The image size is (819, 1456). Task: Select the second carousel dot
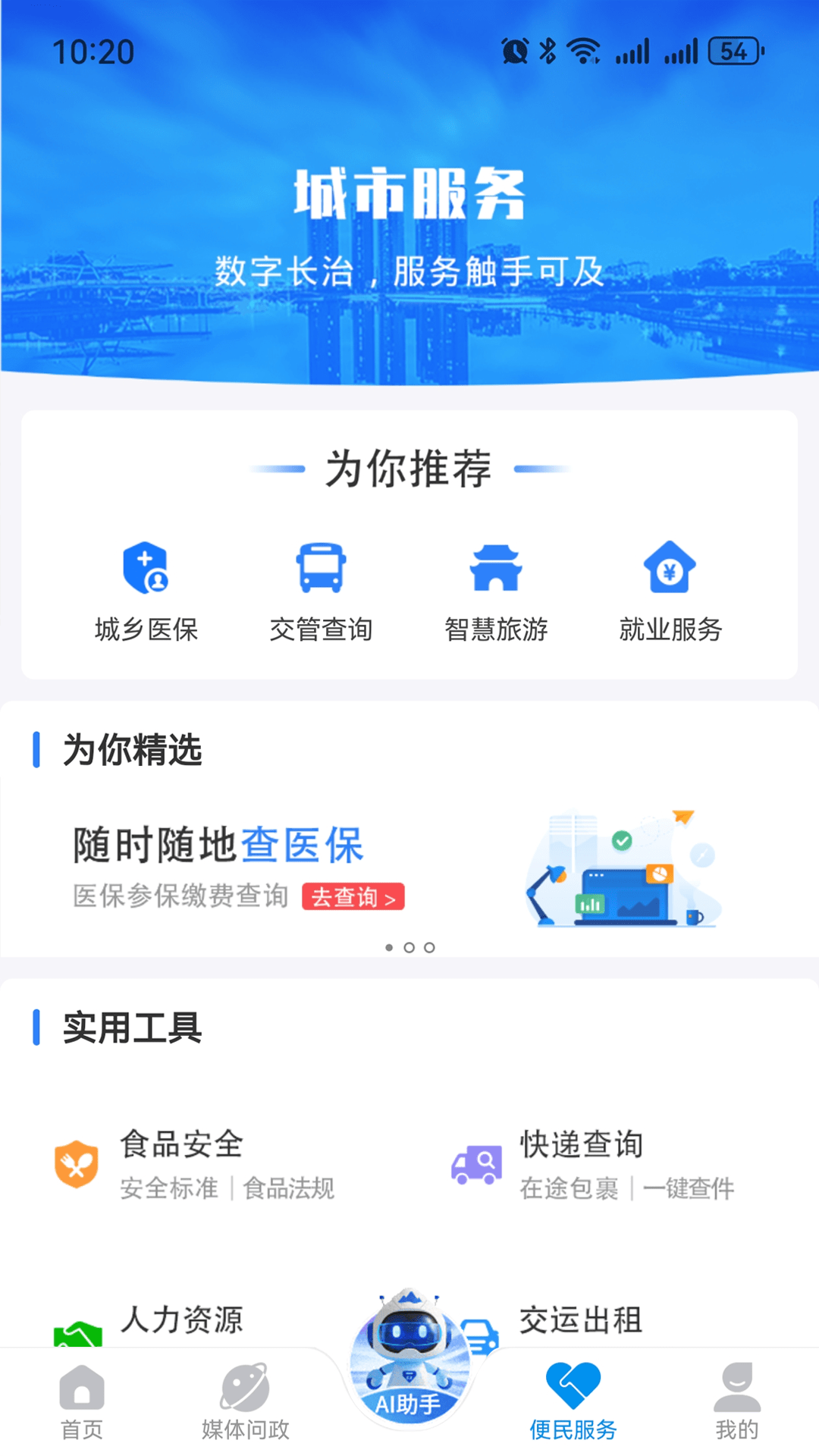[409, 947]
